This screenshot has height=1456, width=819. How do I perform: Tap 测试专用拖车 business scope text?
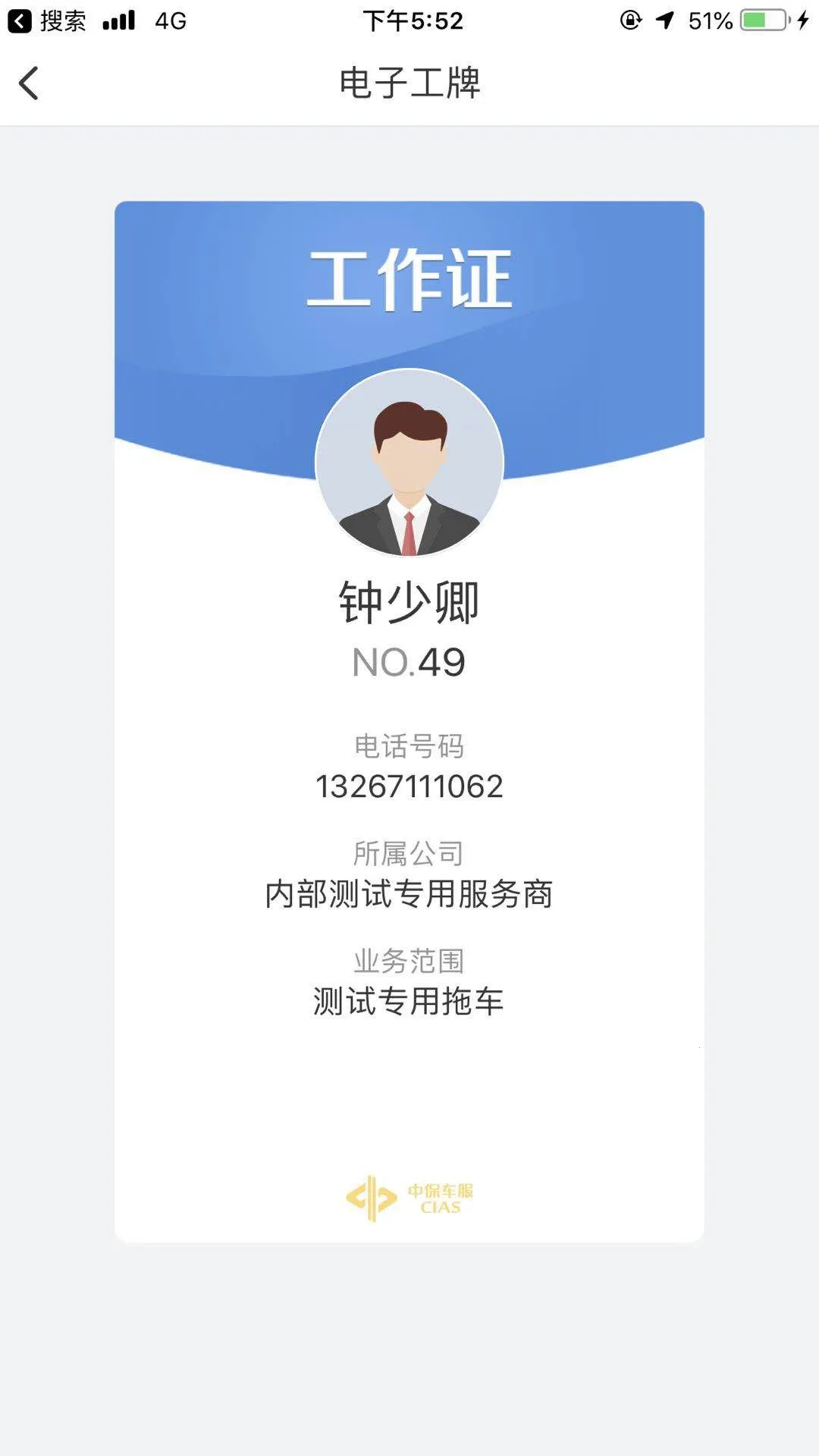tap(409, 1003)
